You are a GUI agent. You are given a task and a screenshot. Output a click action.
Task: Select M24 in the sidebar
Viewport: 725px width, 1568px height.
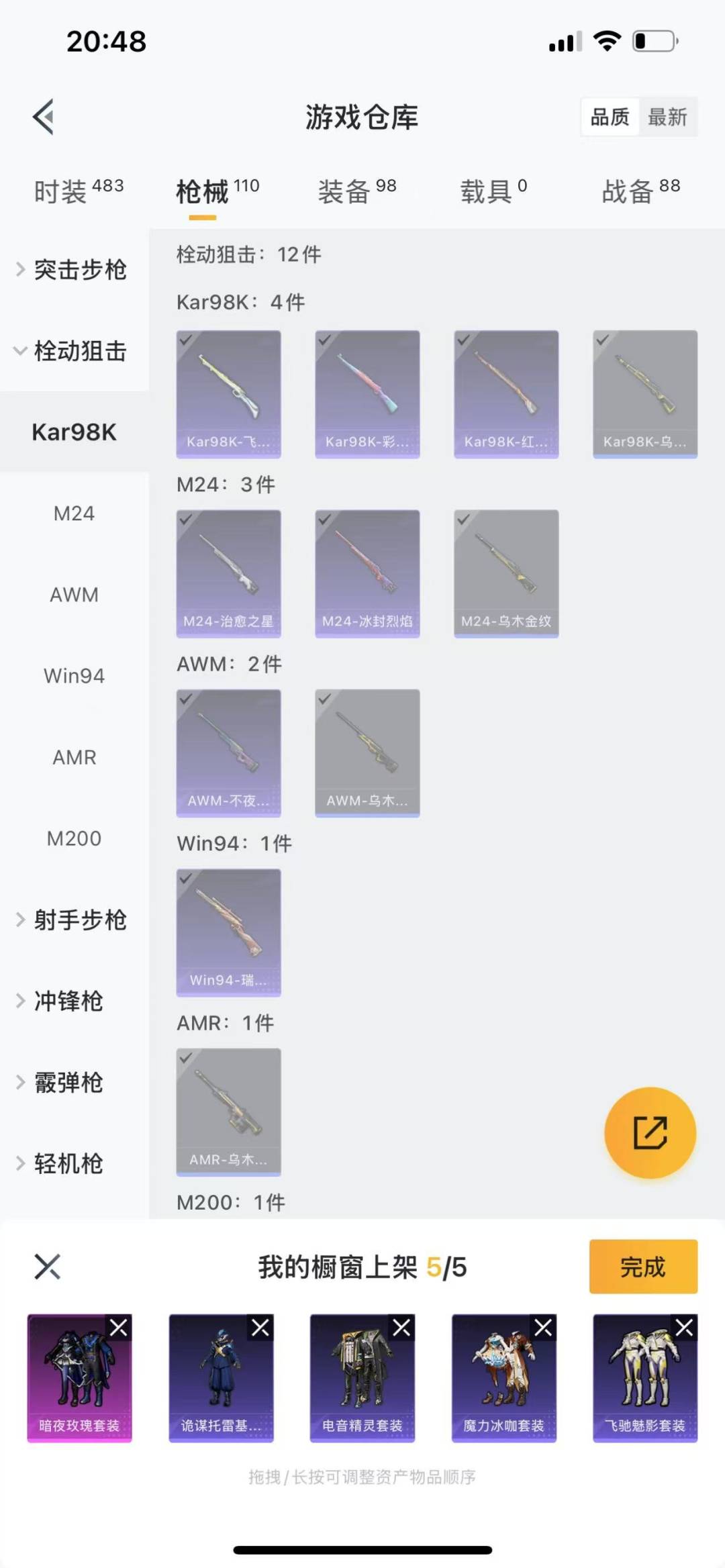[x=74, y=513]
